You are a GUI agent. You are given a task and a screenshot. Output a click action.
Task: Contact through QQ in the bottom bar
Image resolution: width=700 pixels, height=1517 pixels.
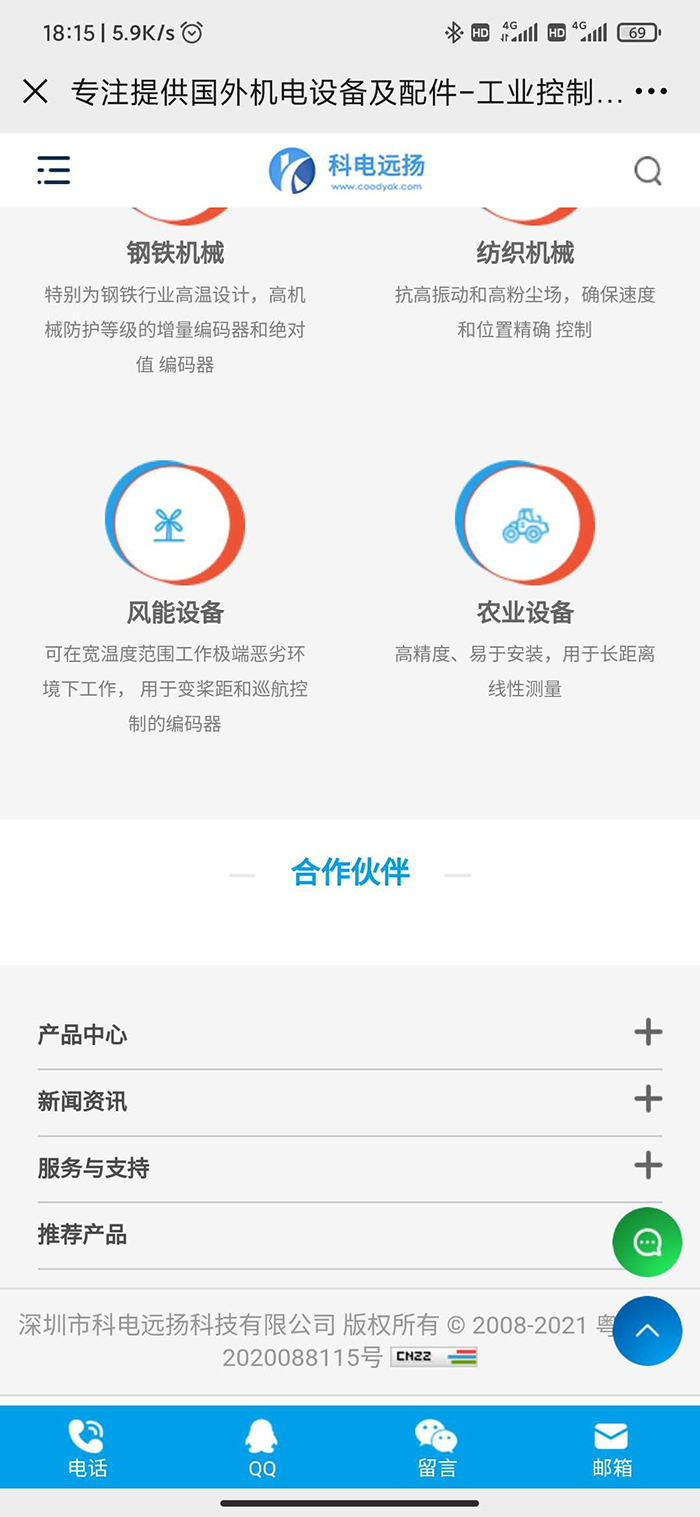point(262,1449)
